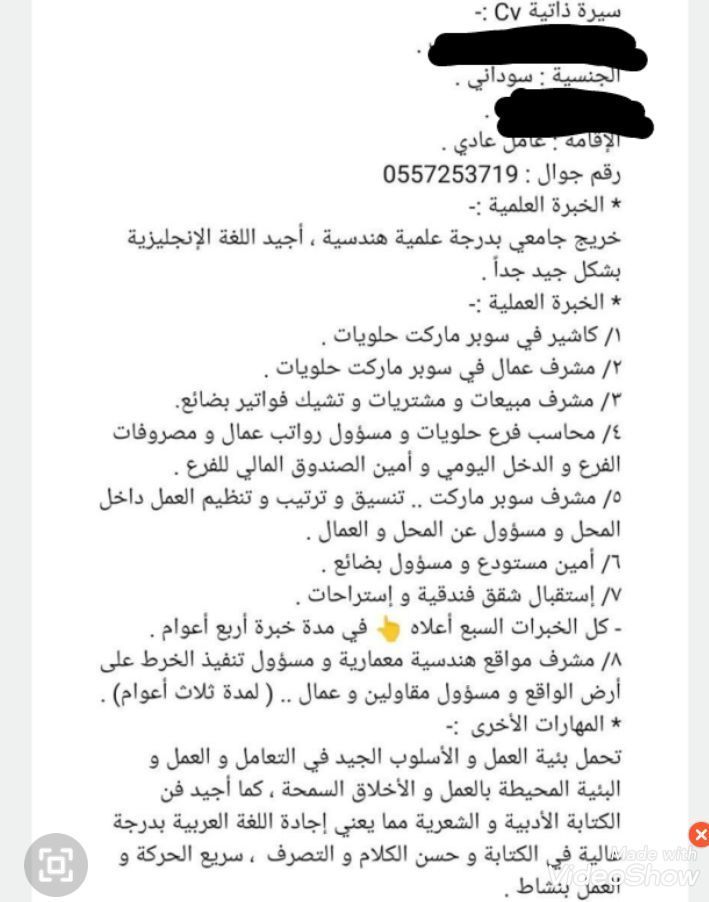Open the image scan lens button
709x902 pixels.
point(55,865)
